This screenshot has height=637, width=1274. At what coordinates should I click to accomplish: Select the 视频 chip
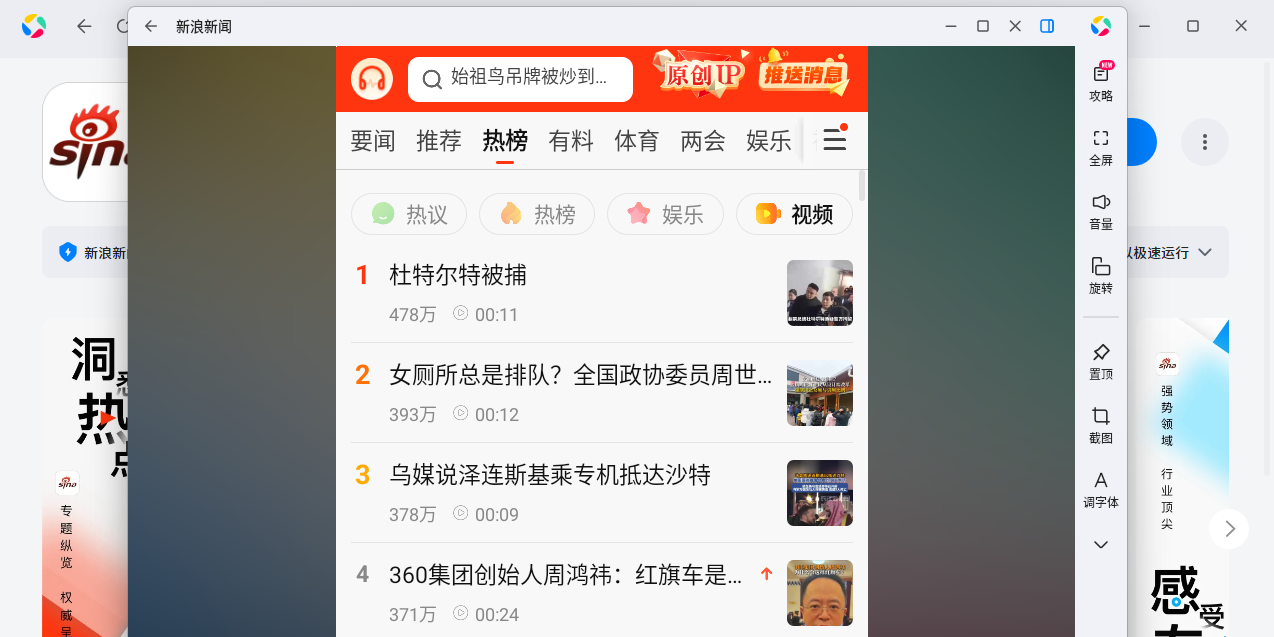[794, 214]
